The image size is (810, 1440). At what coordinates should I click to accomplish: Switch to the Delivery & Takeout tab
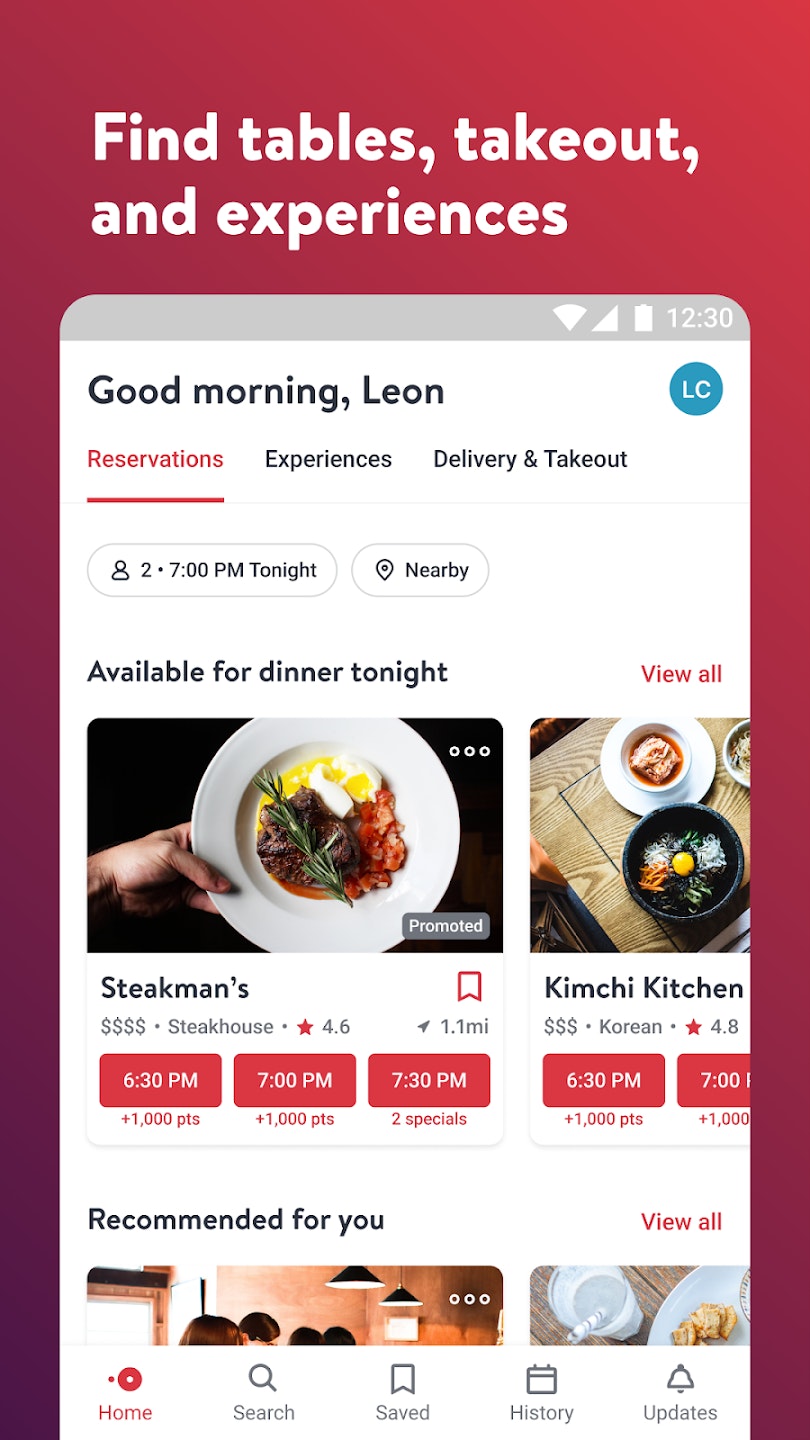pos(529,459)
